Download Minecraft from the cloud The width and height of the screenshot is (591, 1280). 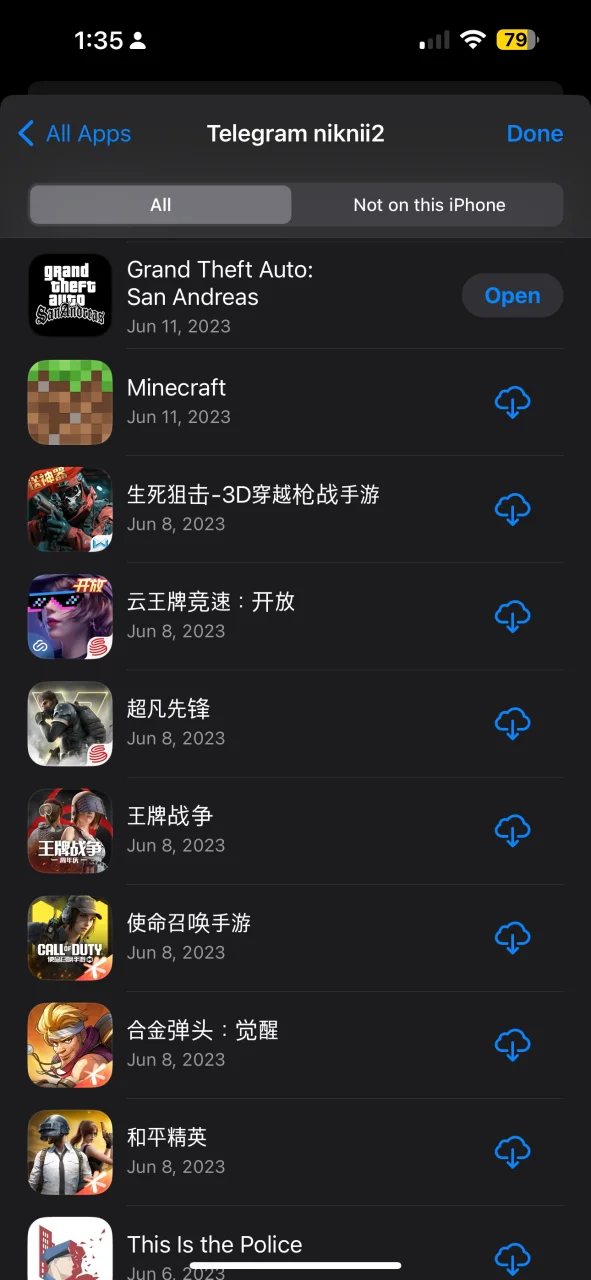coord(512,403)
